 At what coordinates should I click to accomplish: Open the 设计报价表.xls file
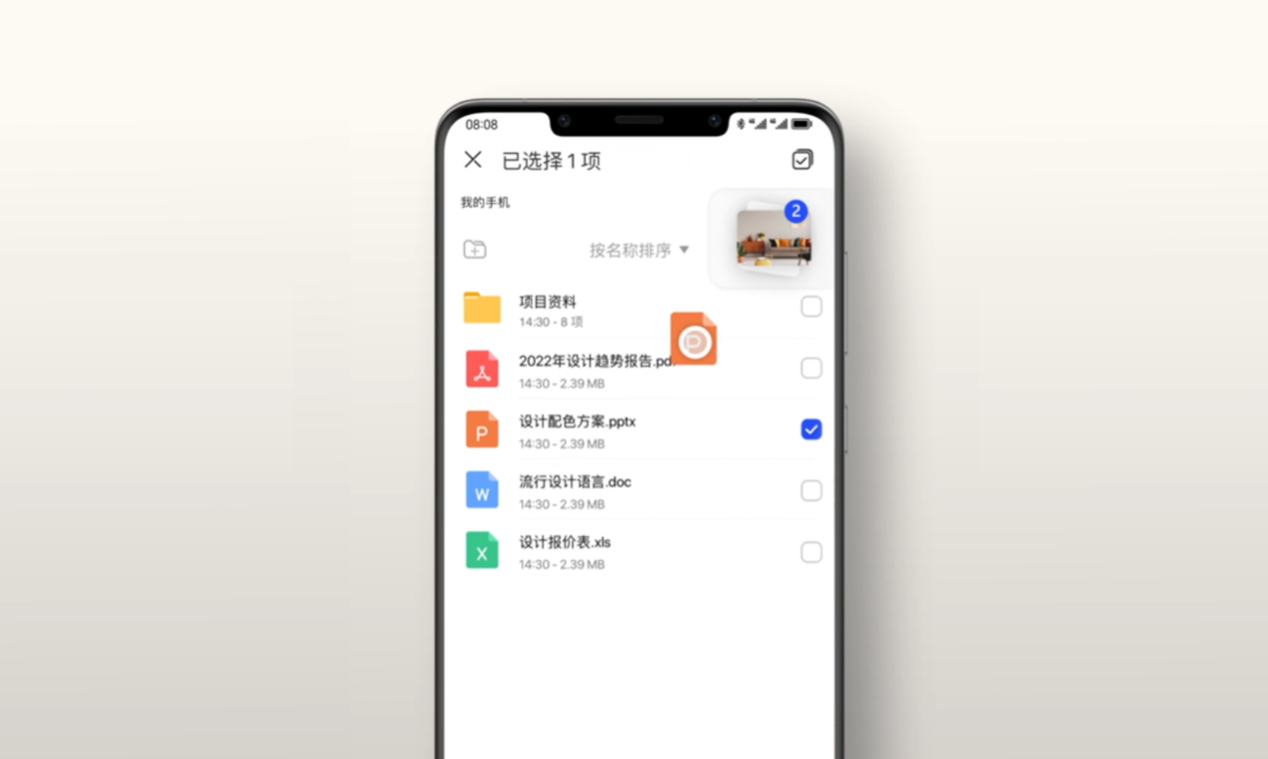565,551
